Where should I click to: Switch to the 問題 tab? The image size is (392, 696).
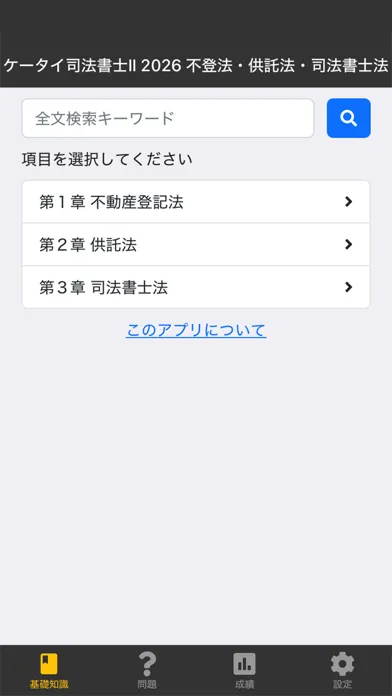pyautogui.click(x=147, y=671)
